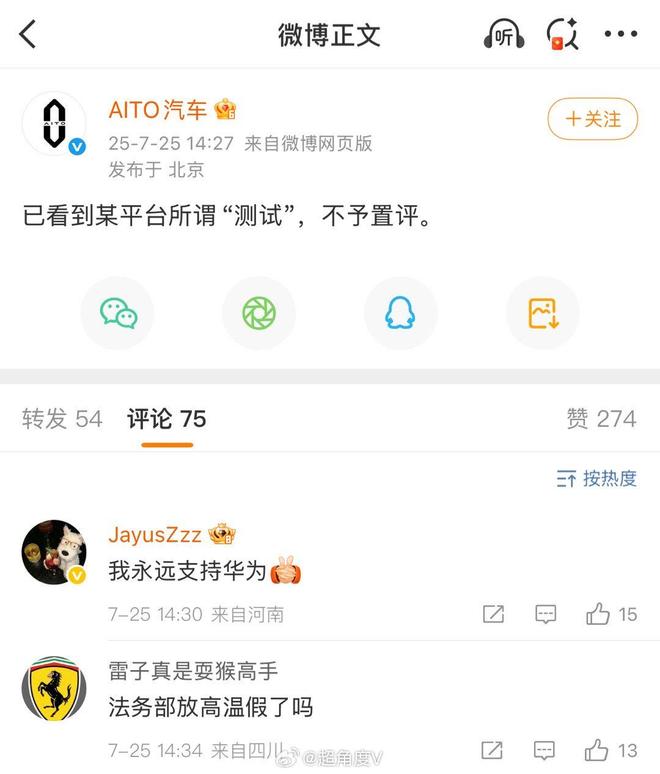This screenshot has width=660, height=774.
Task: Open AITO汽车's profile avatar
Action: (x=54, y=124)
